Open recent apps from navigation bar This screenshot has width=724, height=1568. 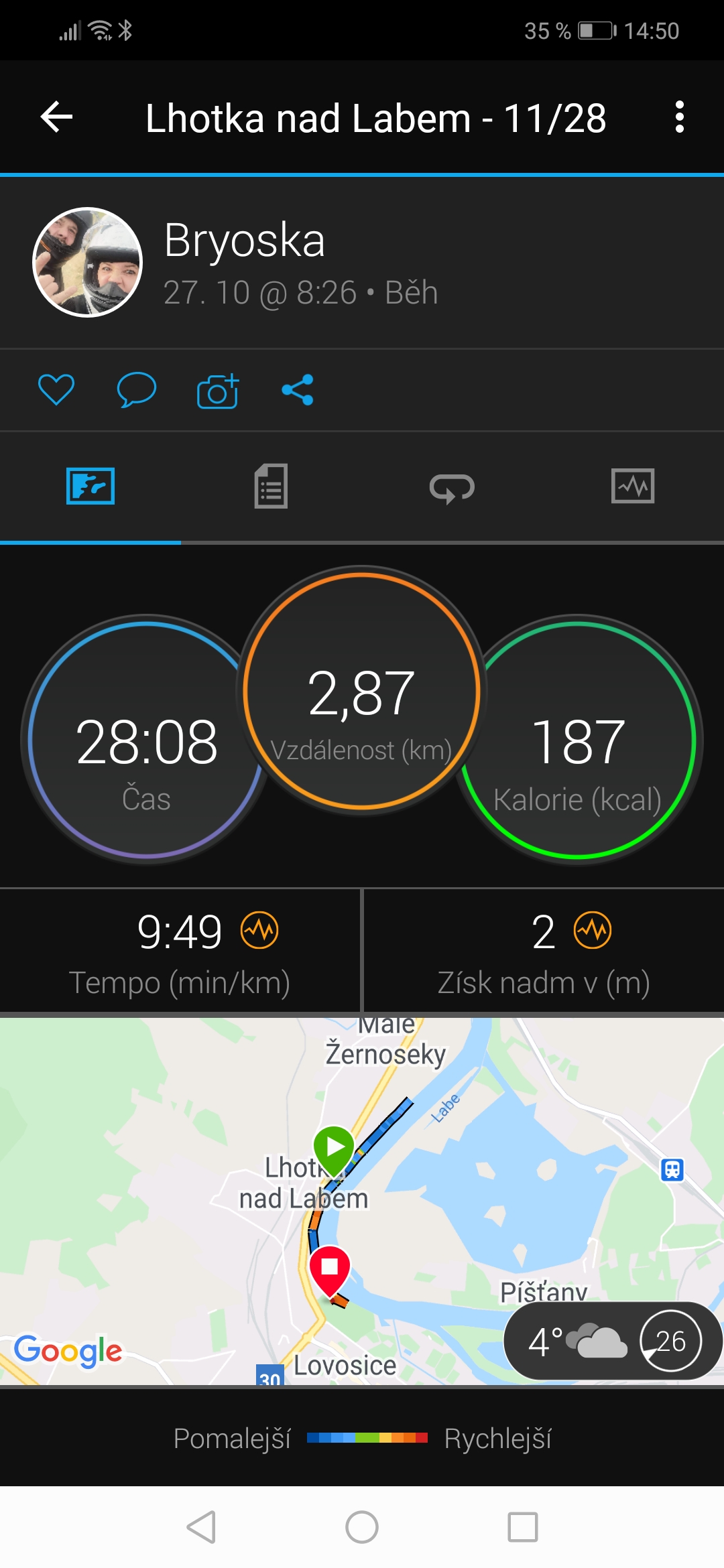click(x=523, y=1527)
